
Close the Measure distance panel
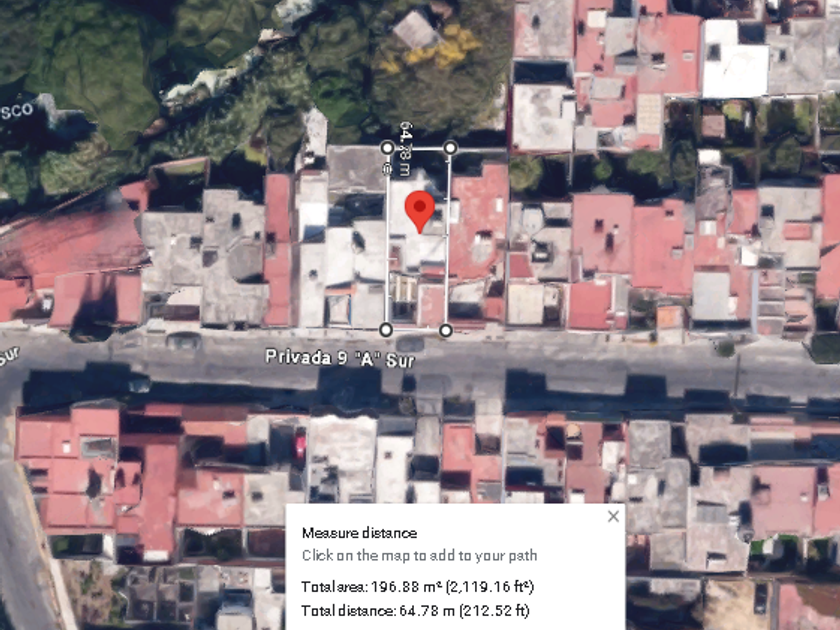613,516
